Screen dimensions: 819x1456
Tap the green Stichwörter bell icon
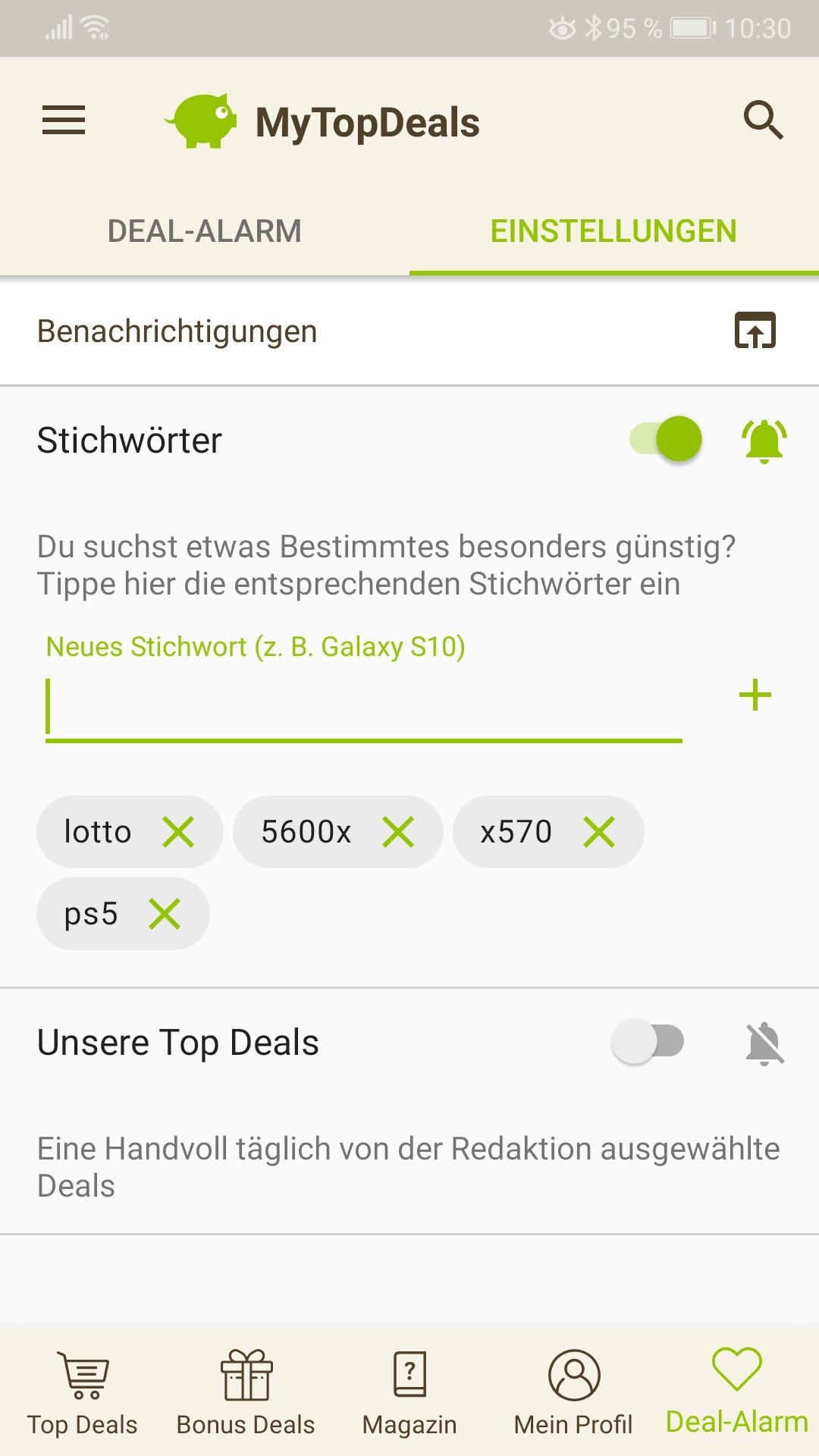764,441
